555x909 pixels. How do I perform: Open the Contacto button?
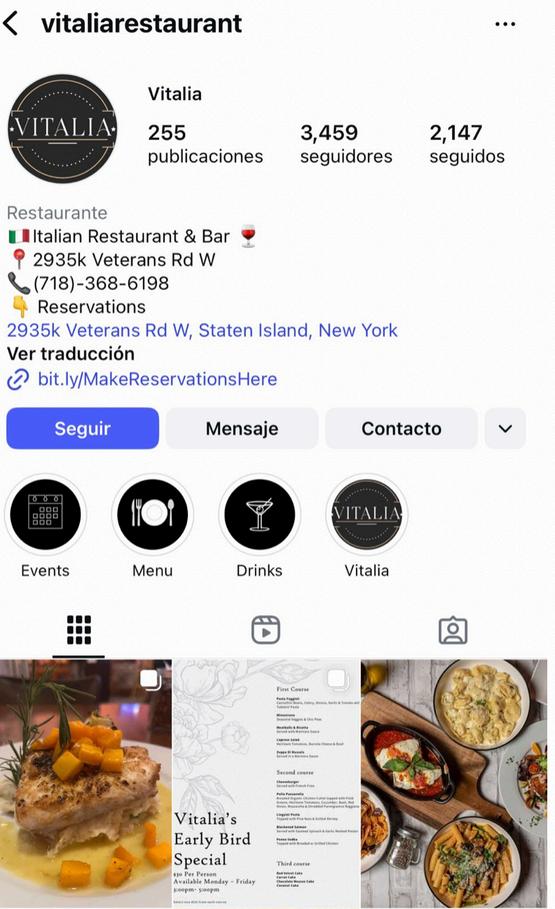401,428
